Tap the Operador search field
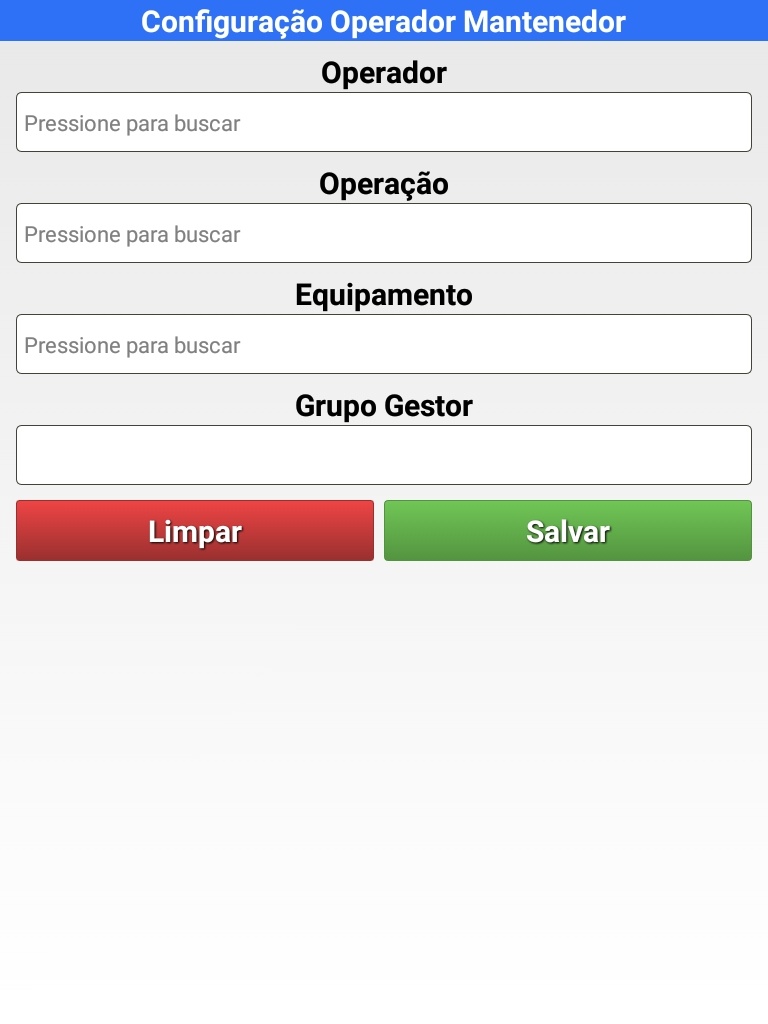Viewport: 768px width, 1024px height. click(384, 123)
